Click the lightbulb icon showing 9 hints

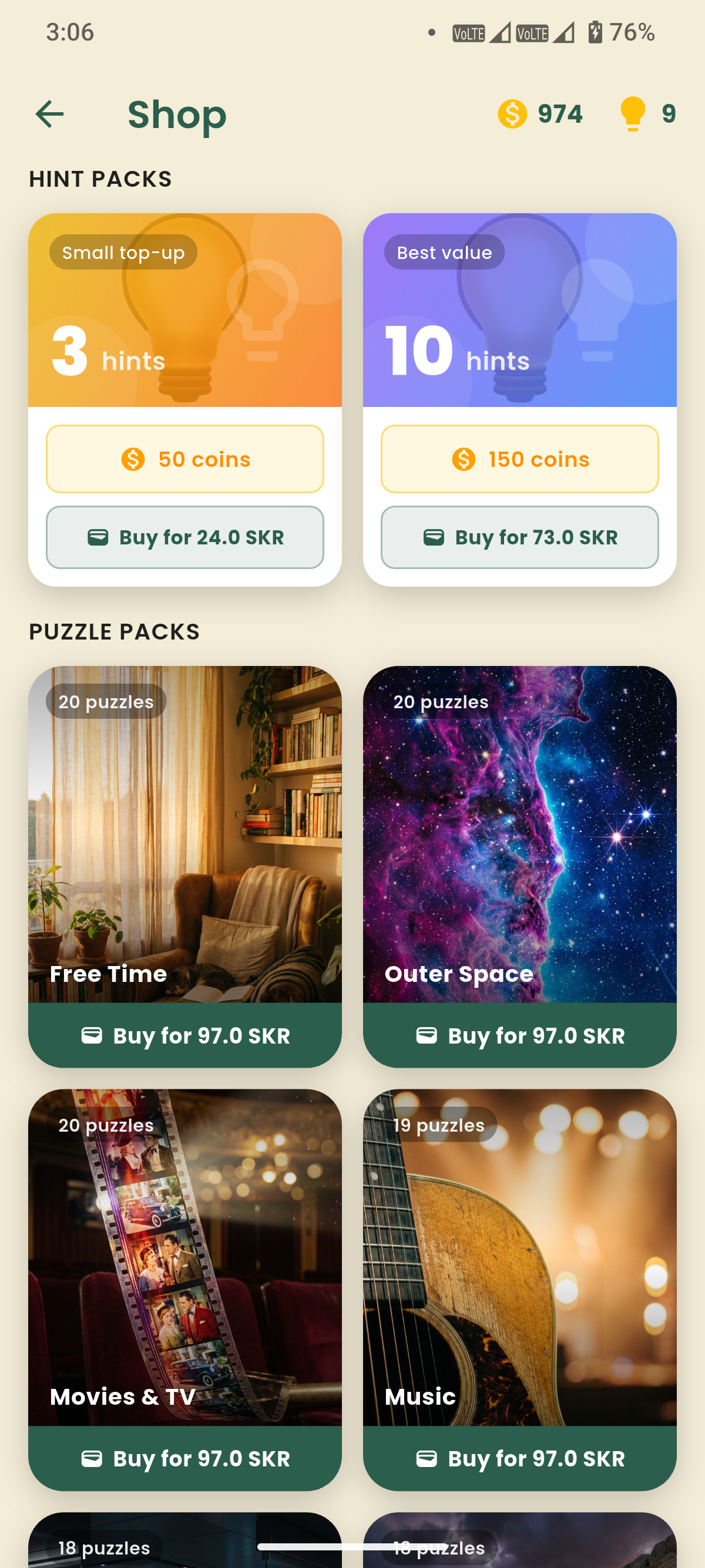632,114
